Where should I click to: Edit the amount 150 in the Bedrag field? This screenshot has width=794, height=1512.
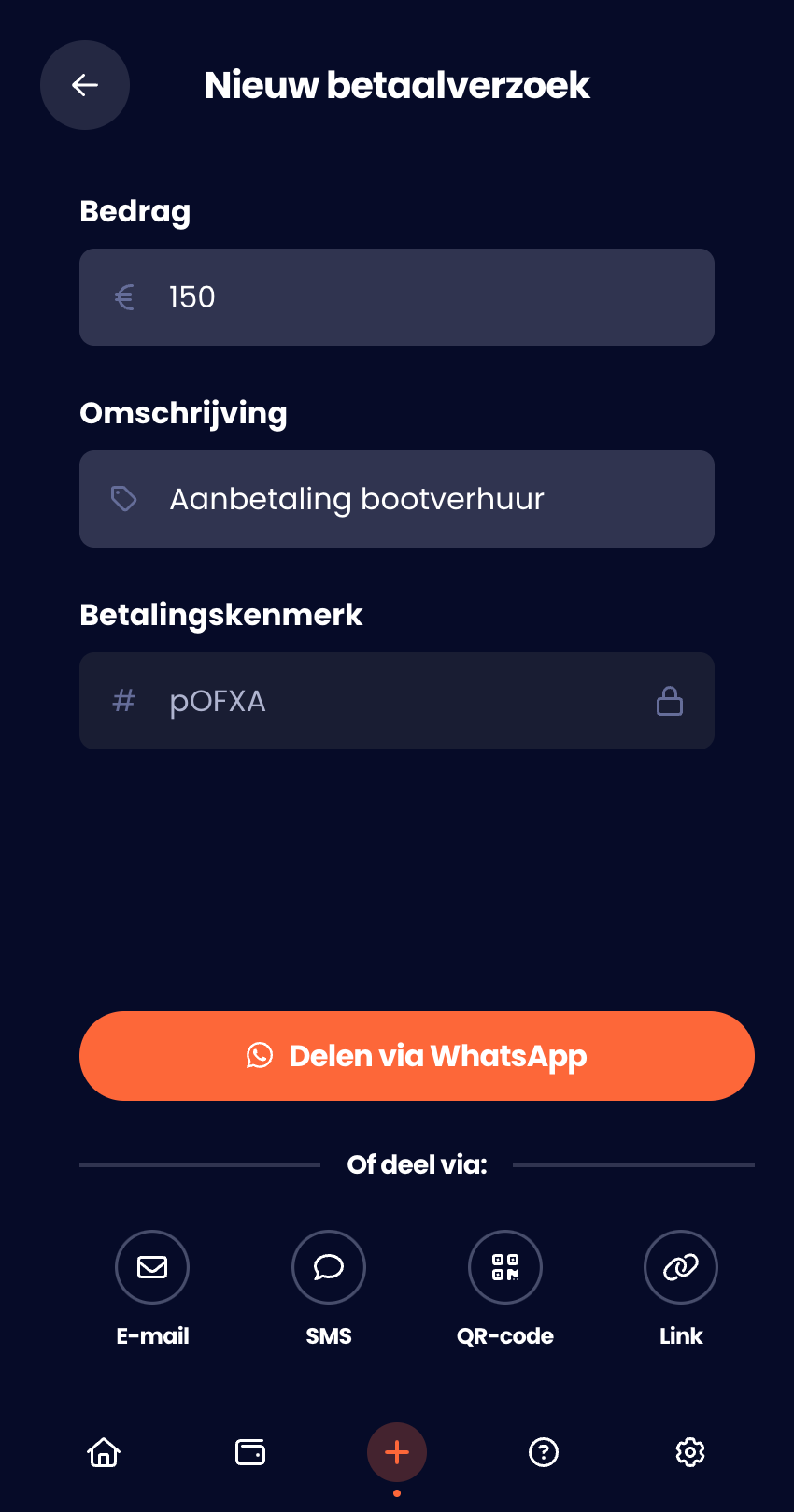click(x=191, y=297)
